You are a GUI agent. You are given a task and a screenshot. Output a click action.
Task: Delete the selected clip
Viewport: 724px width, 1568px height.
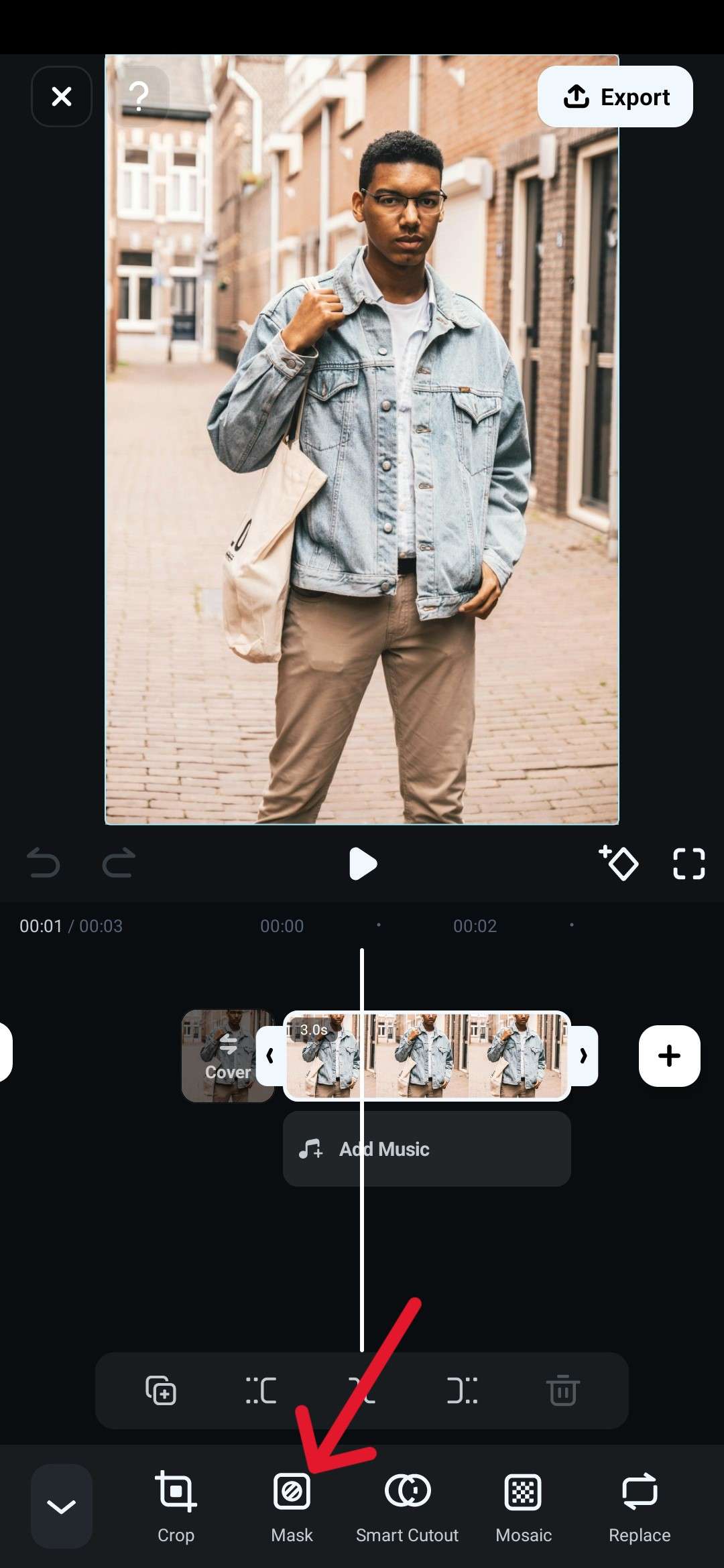pyautogui.click(x=562, y=1390)
